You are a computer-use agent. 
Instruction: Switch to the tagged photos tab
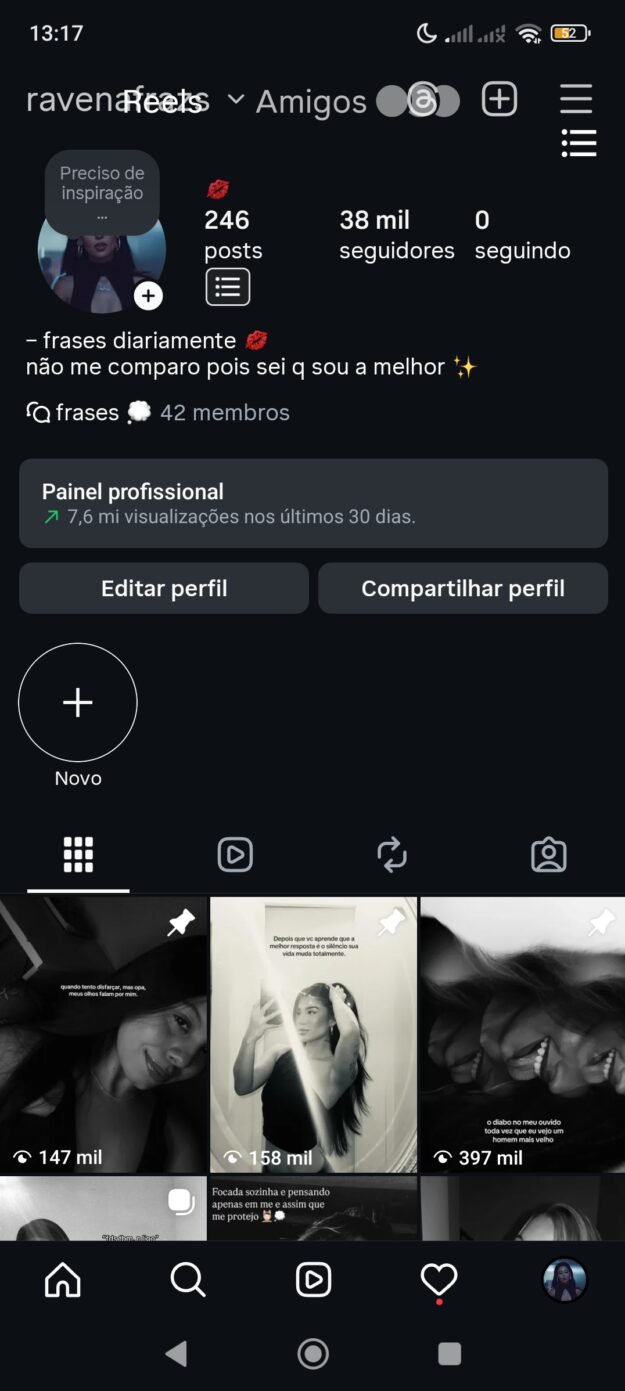548,854
